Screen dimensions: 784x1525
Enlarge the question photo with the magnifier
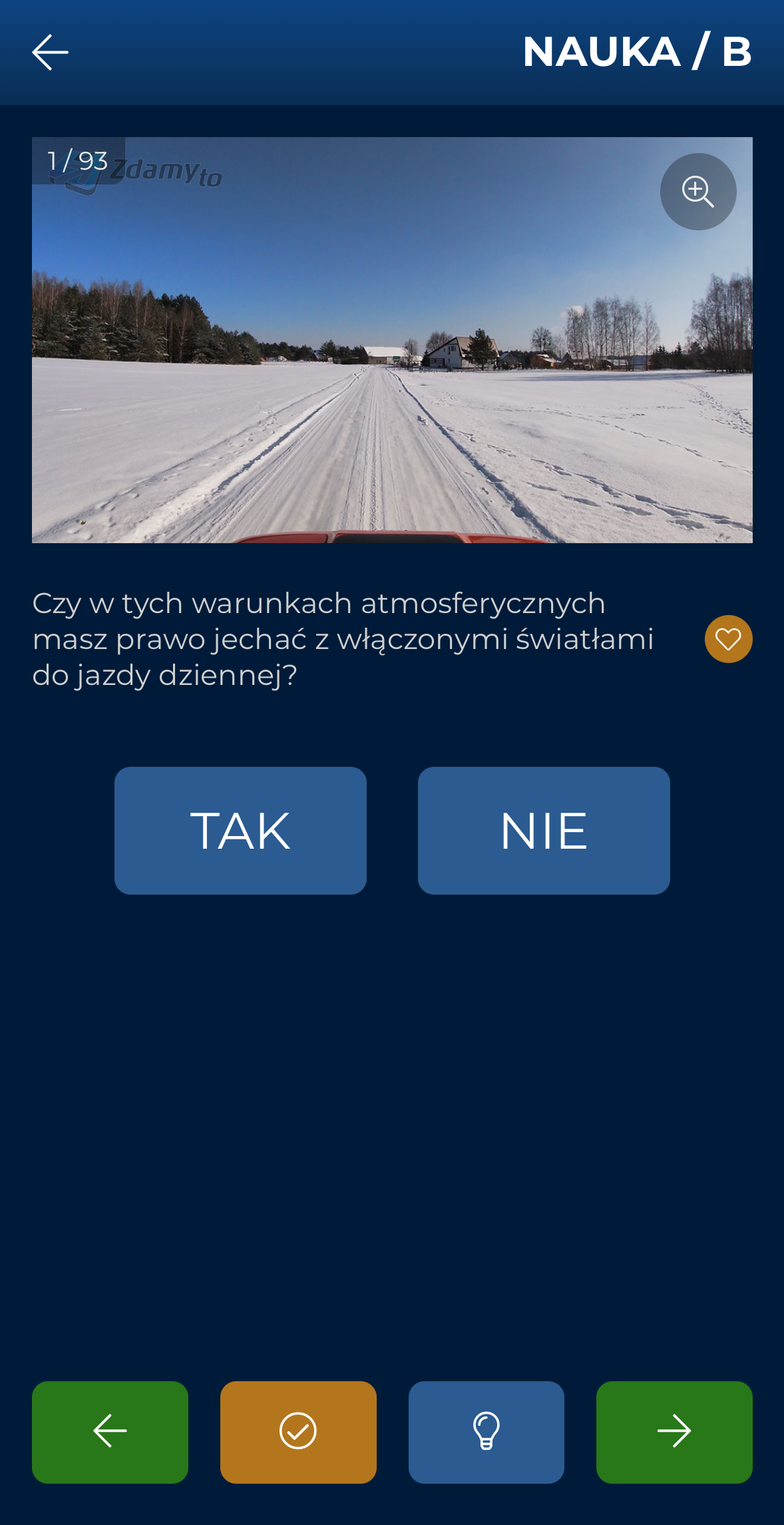[697, 192]
